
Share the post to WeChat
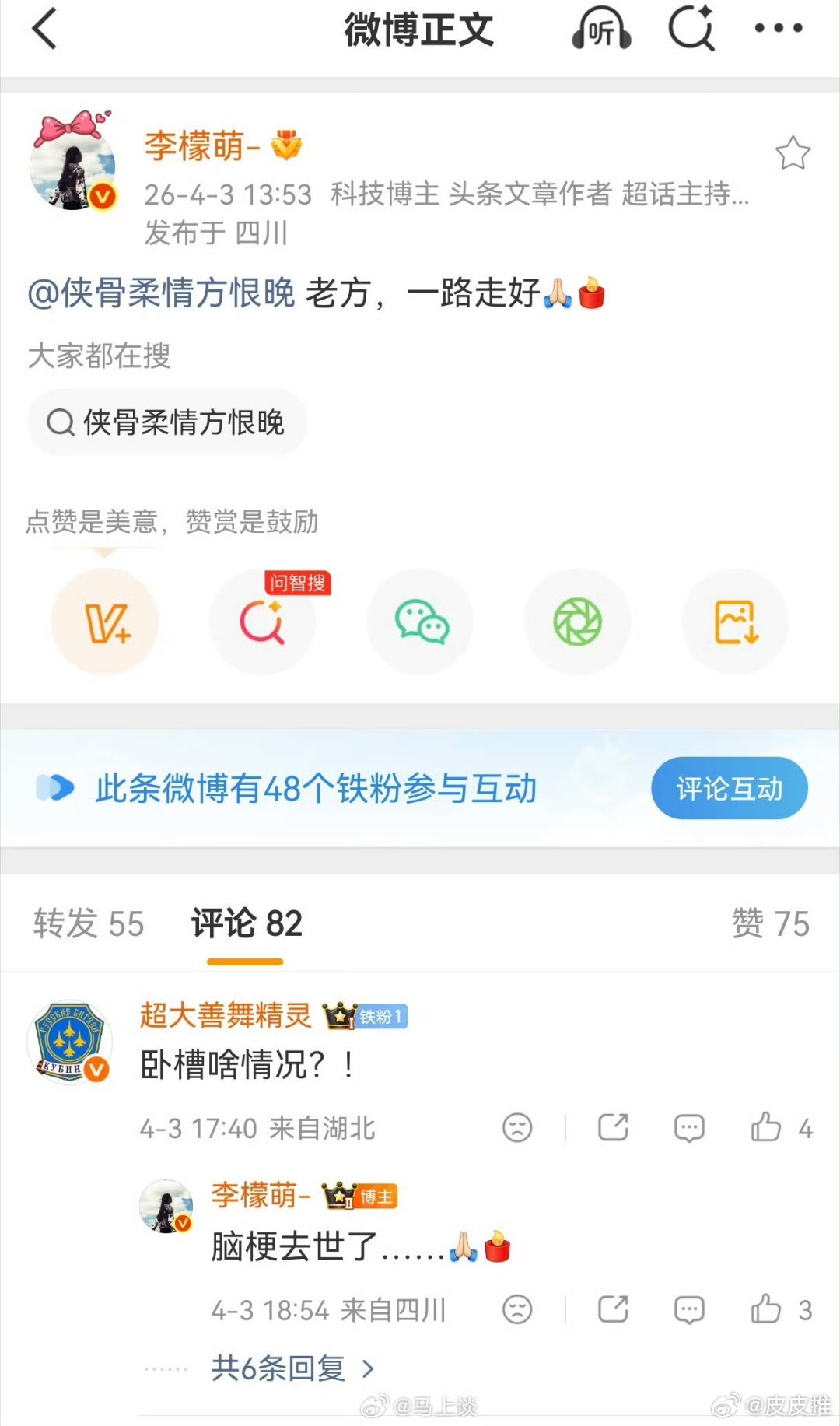(420, 621)
